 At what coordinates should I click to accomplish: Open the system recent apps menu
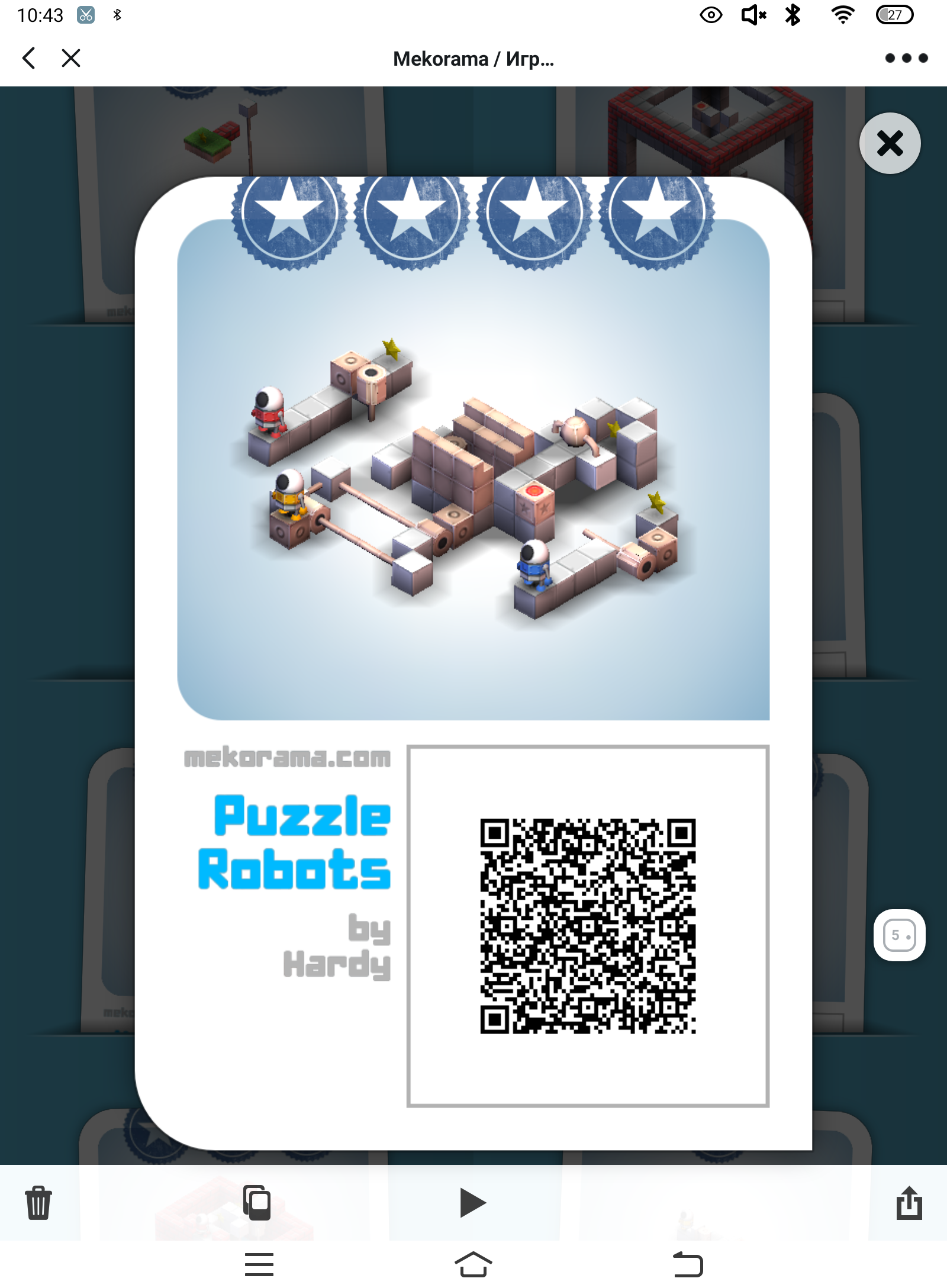point(259,1265)
